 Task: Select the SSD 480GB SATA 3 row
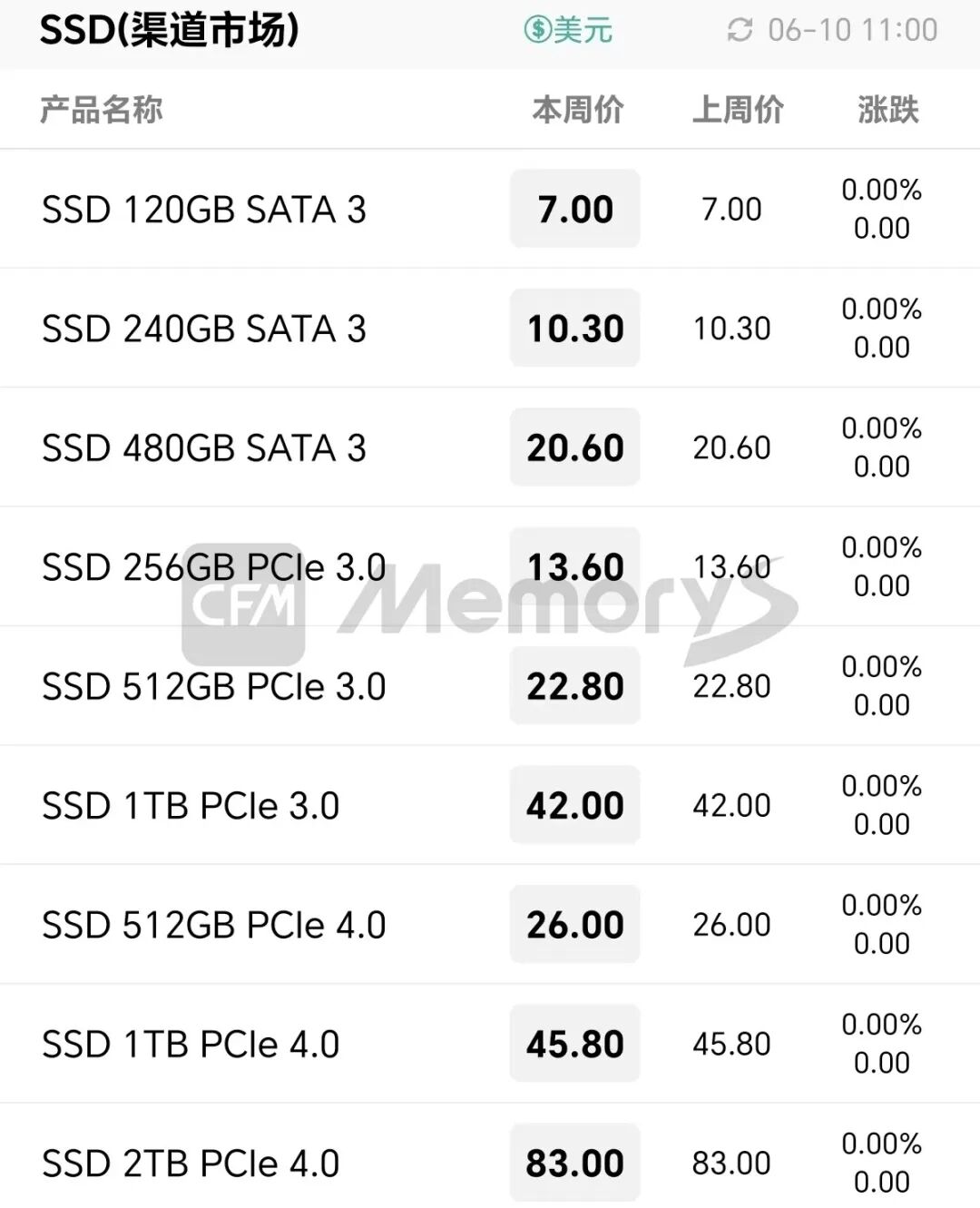204,447
